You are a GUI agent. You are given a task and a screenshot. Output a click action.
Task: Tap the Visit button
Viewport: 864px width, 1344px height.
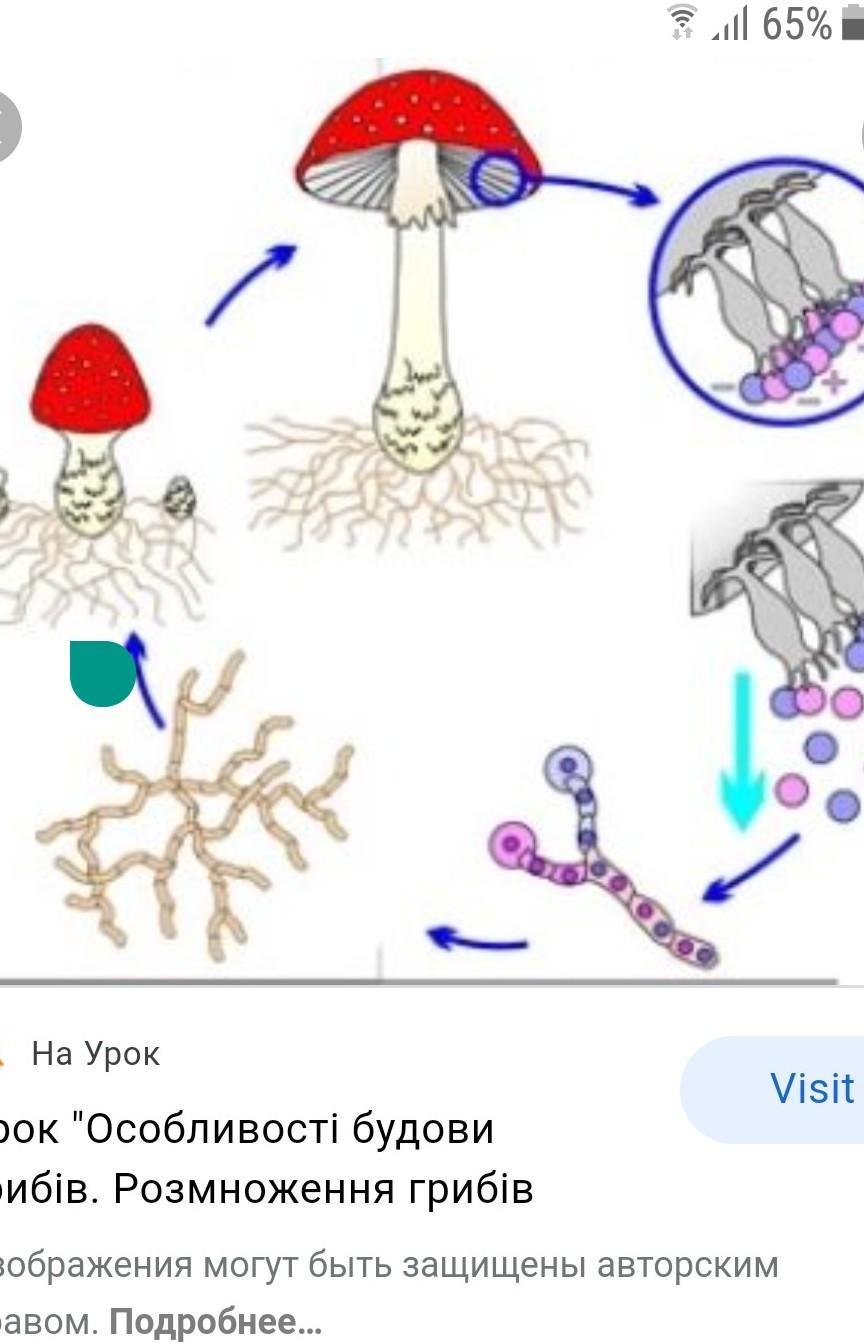coord(800,1089)
